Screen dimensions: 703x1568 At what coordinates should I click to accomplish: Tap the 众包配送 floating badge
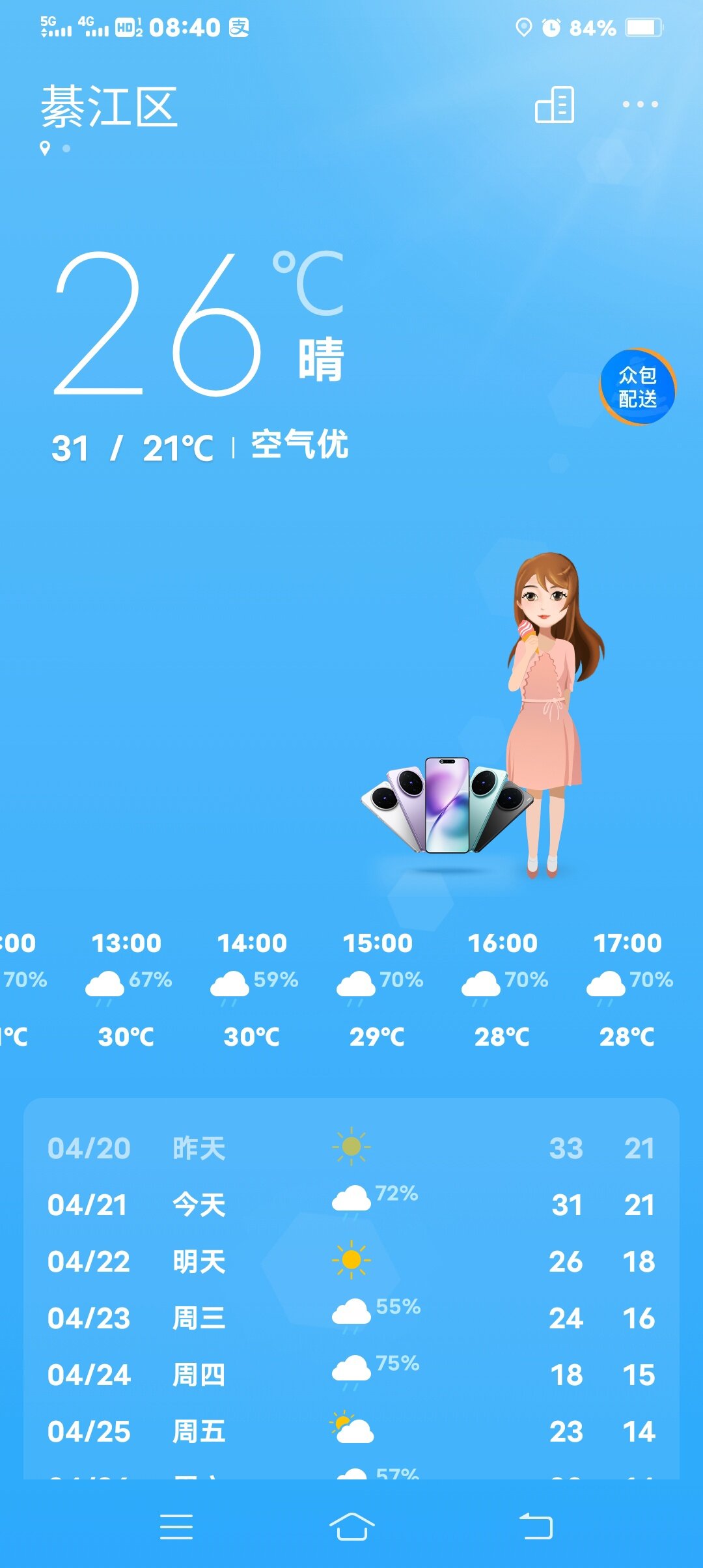pos(638,387)
